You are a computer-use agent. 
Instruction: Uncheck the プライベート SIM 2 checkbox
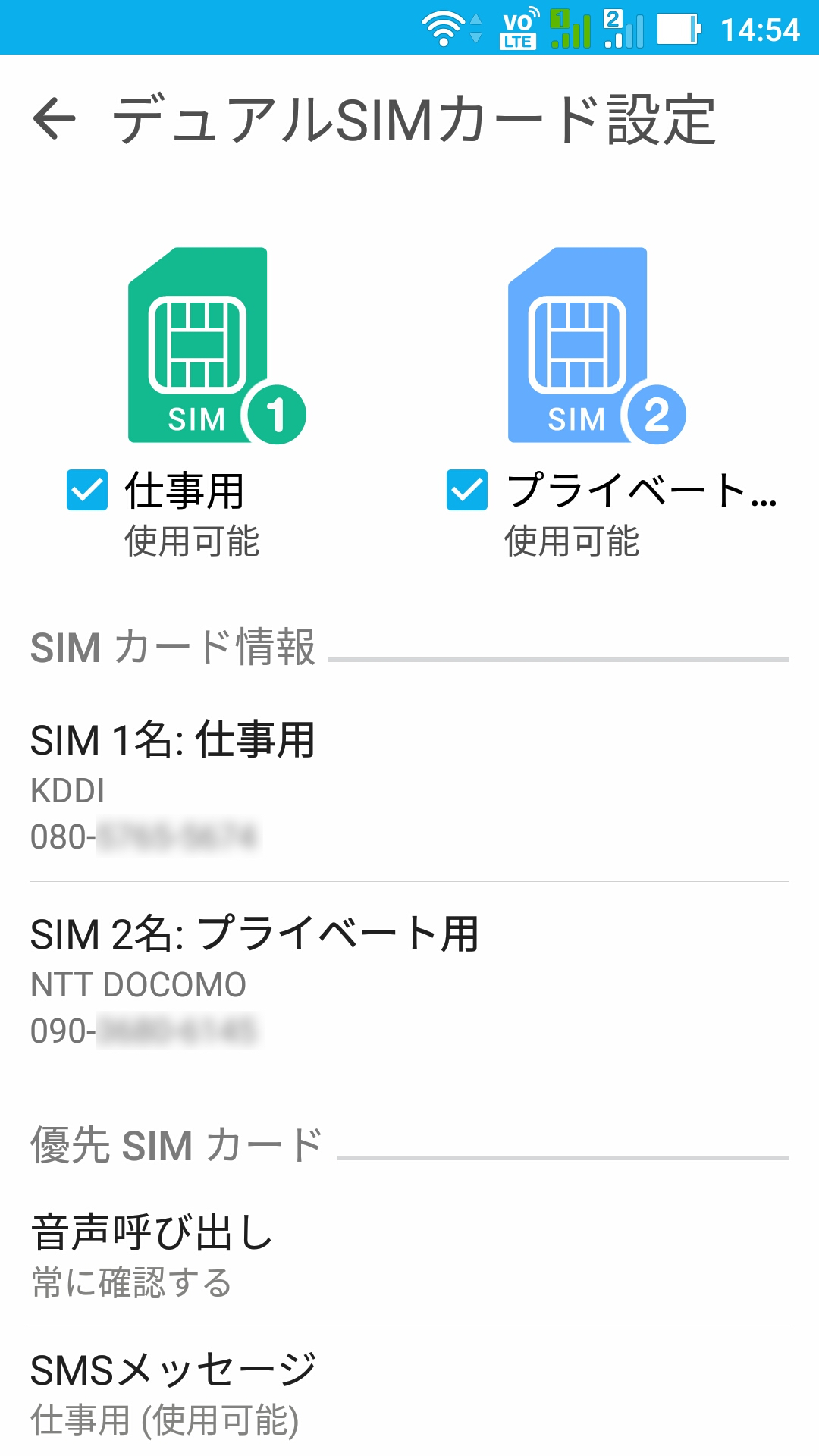click(467, 490)
